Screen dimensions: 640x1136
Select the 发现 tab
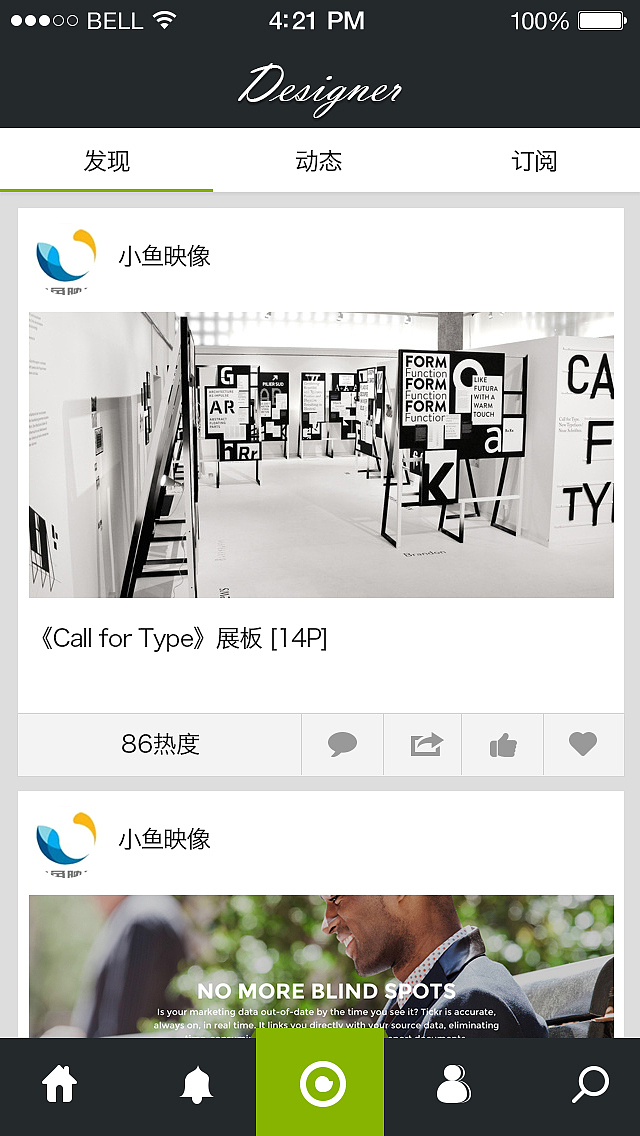[107, 161]
